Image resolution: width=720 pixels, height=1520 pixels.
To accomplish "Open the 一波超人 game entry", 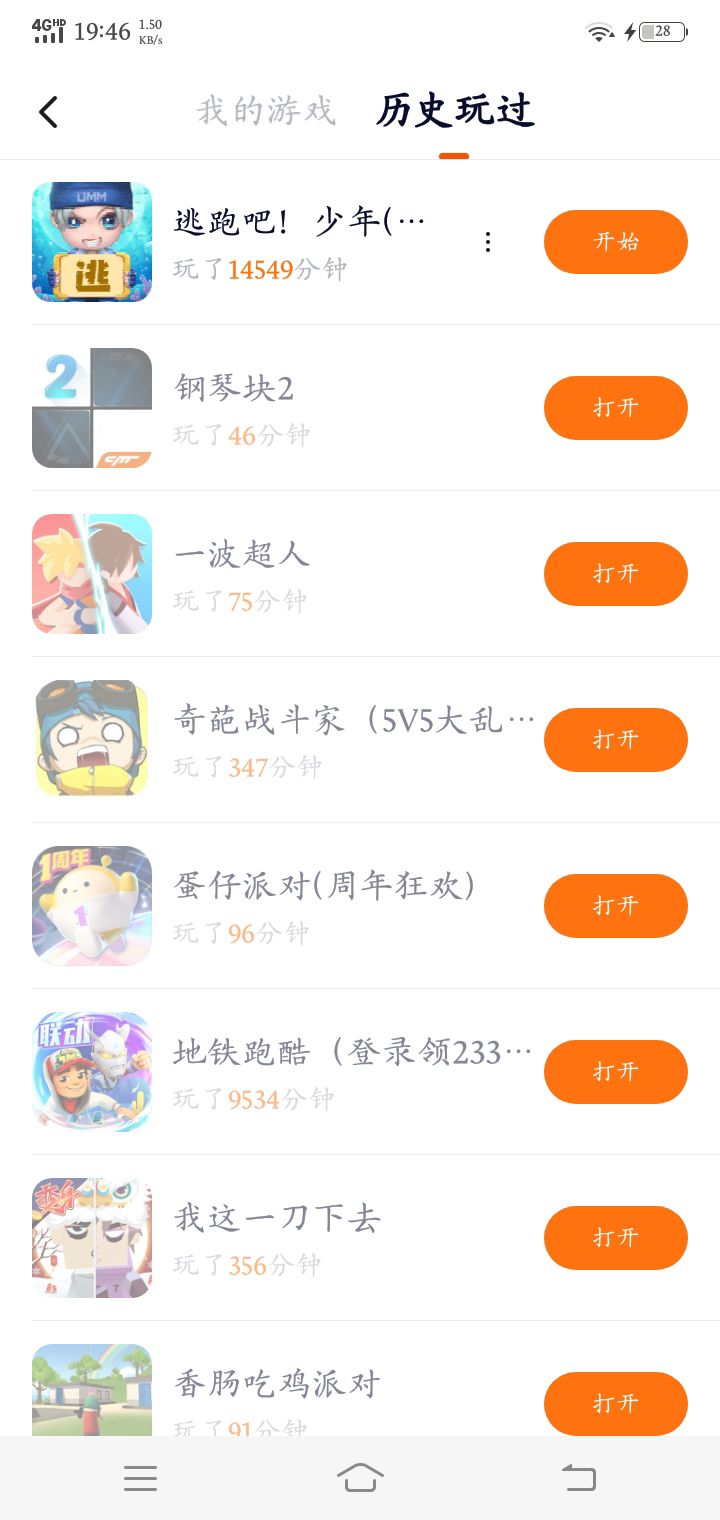I will (300, 574).
